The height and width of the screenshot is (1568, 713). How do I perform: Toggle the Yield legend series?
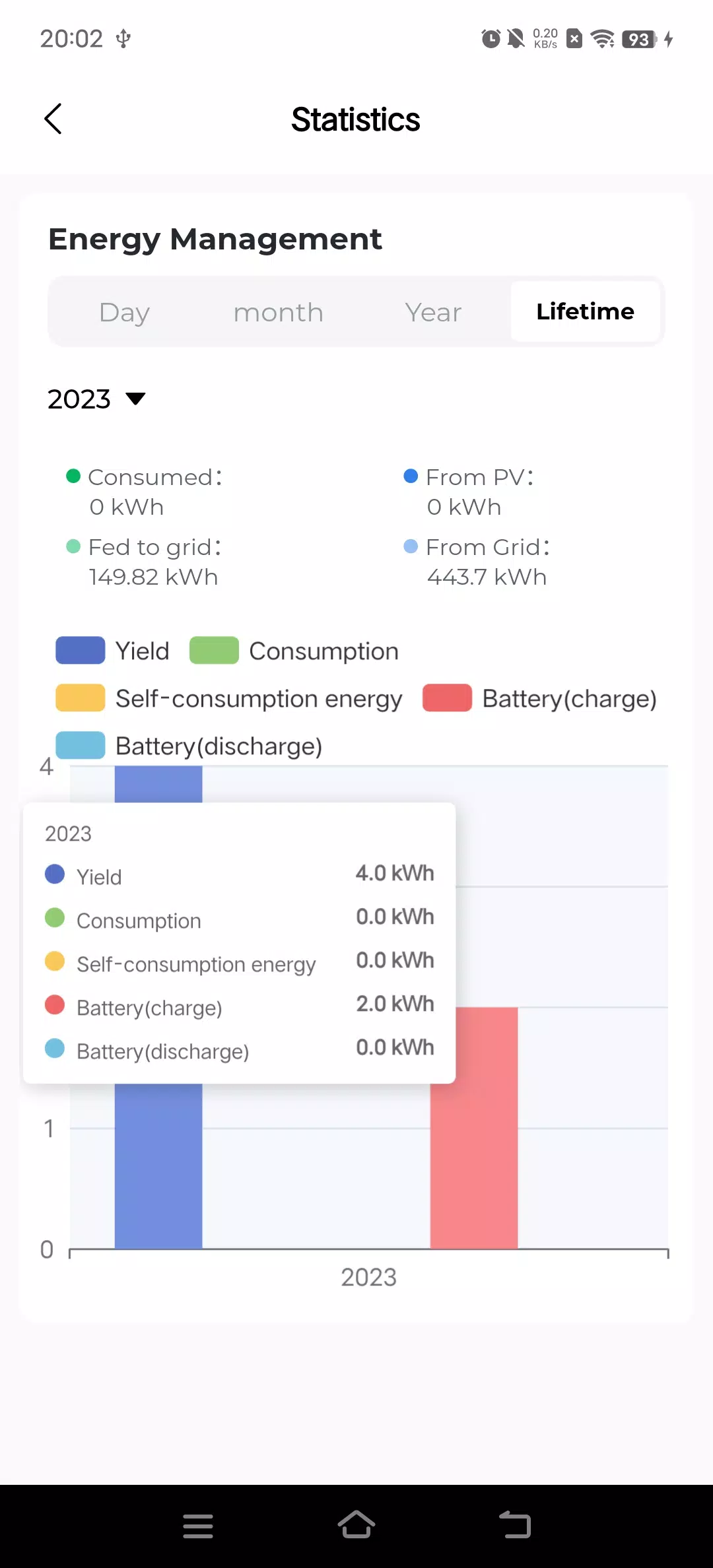[113, 651]
